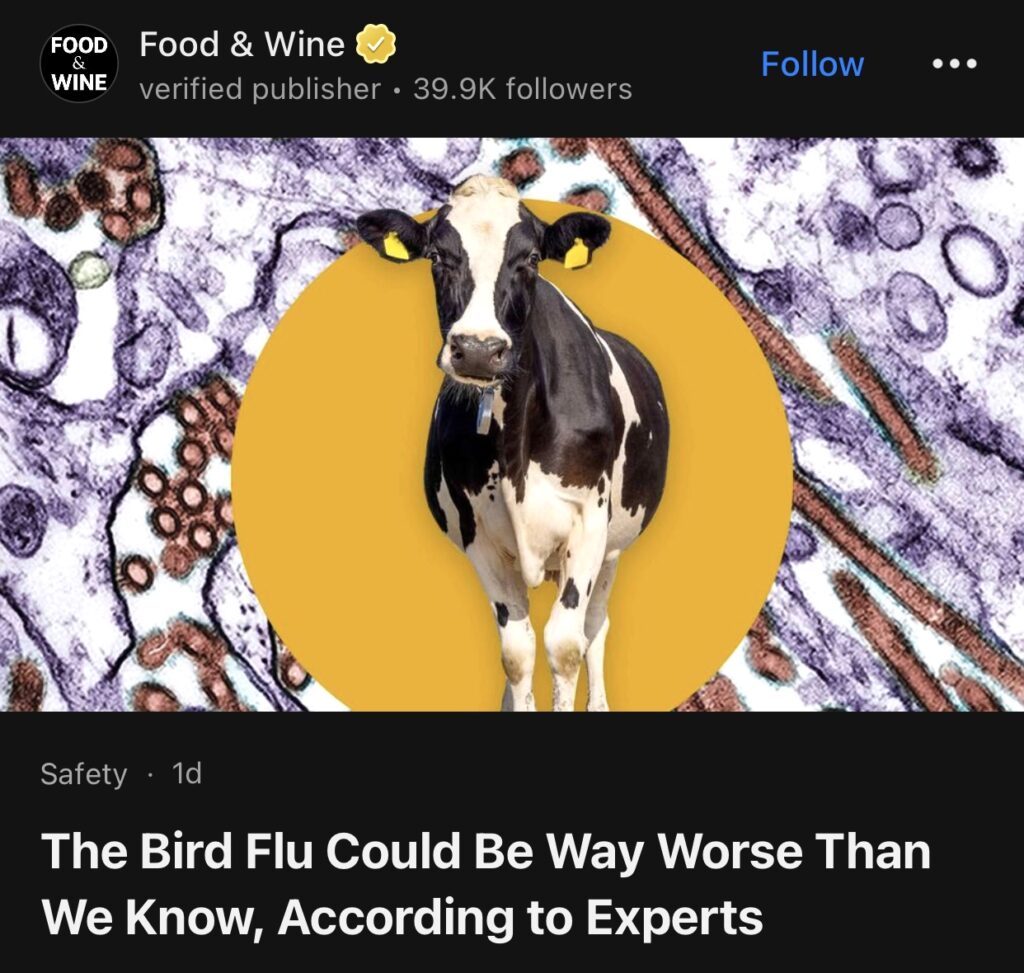Read the Bird Flu Could Be Worse article
This screenshot has width=1024, height=973.
pos(486,884)
